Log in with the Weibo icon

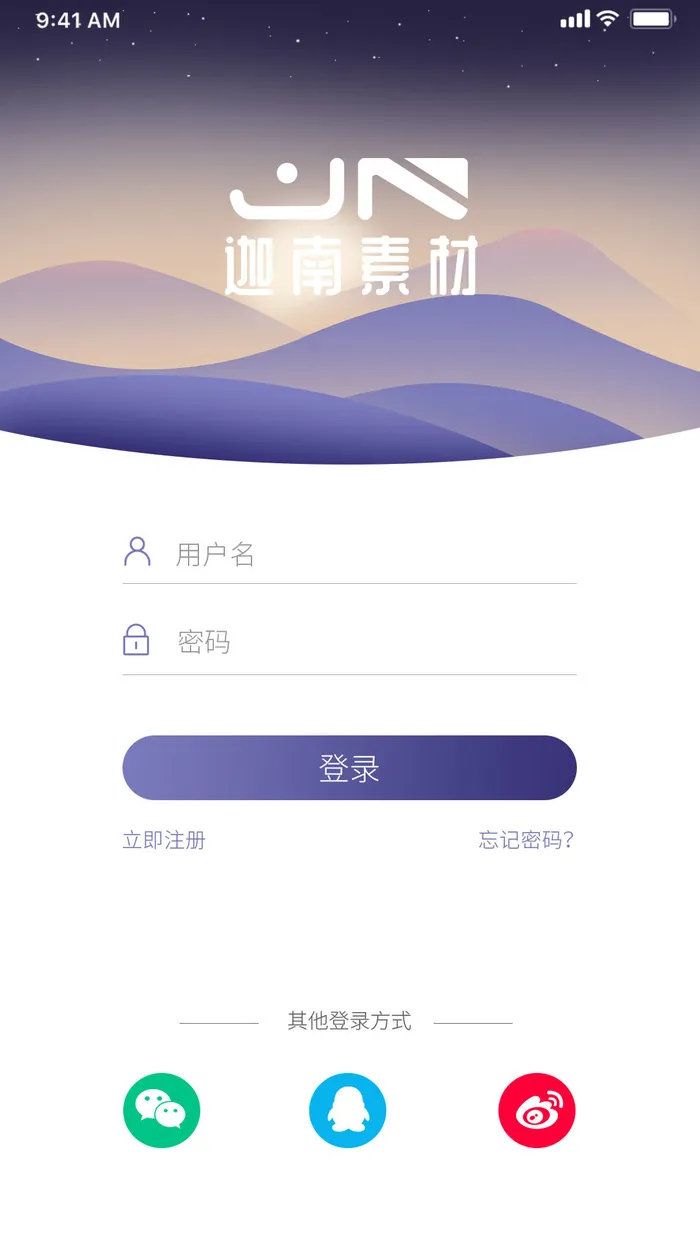click(537, 1110)
